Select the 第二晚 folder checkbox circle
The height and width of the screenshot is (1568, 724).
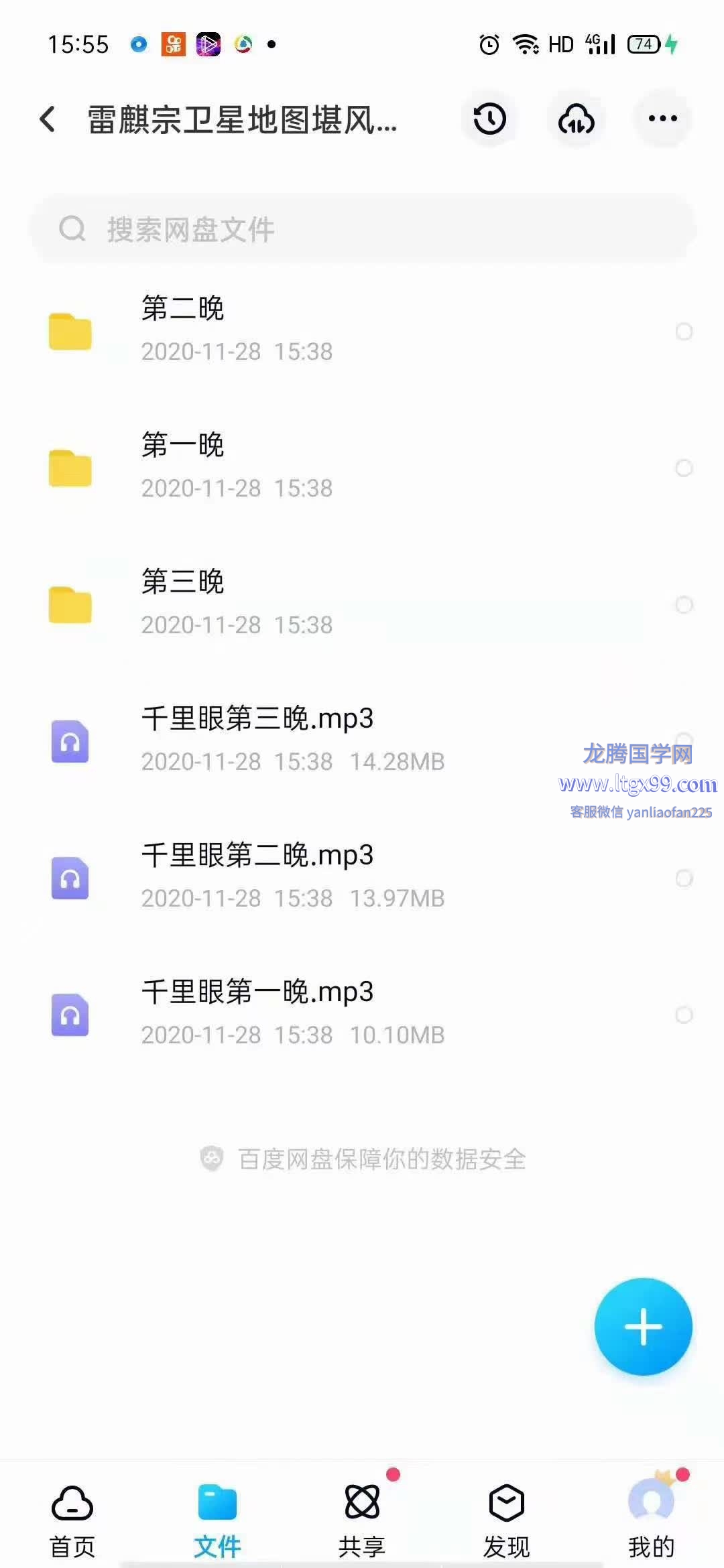point(684,331)
